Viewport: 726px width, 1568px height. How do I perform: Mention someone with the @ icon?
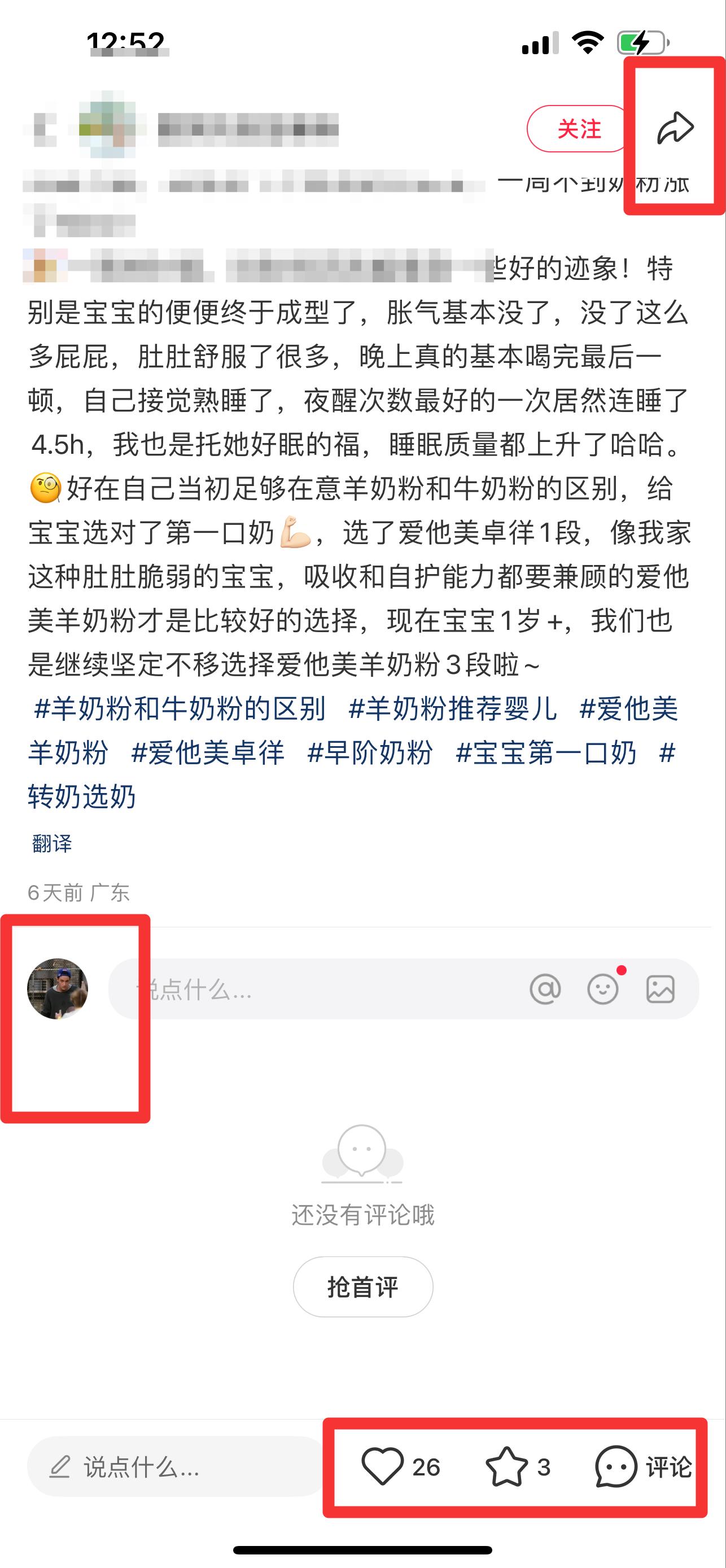click(545, 989)
